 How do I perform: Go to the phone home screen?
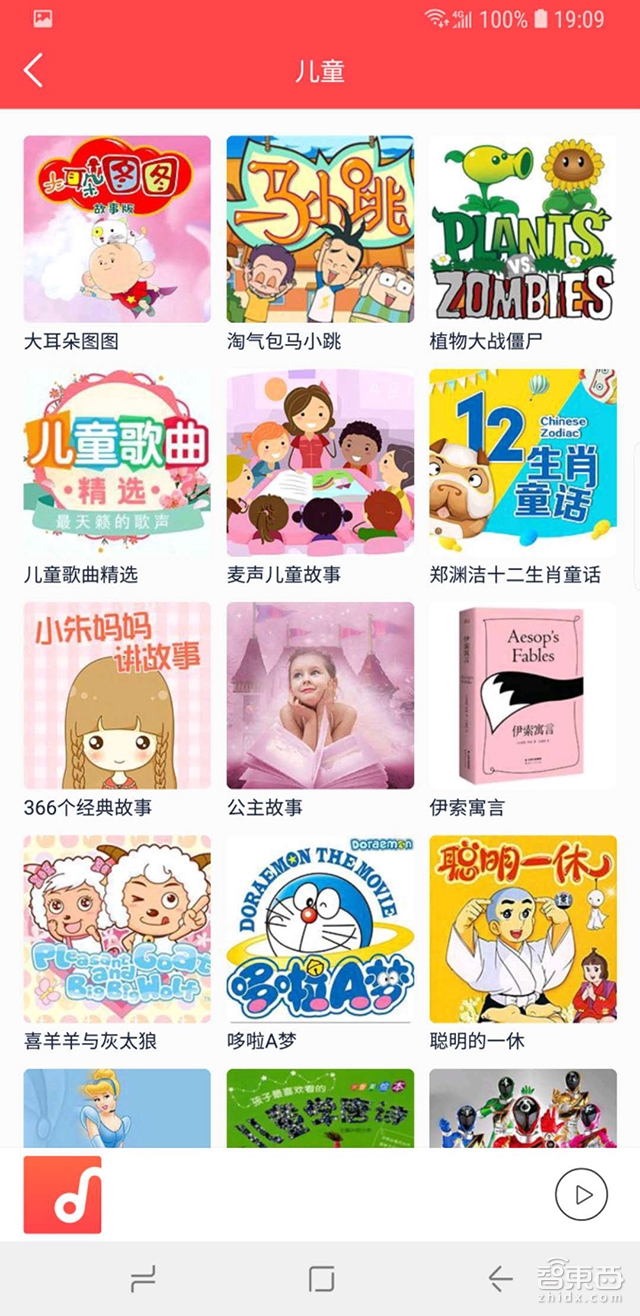tap(321, 1277)
